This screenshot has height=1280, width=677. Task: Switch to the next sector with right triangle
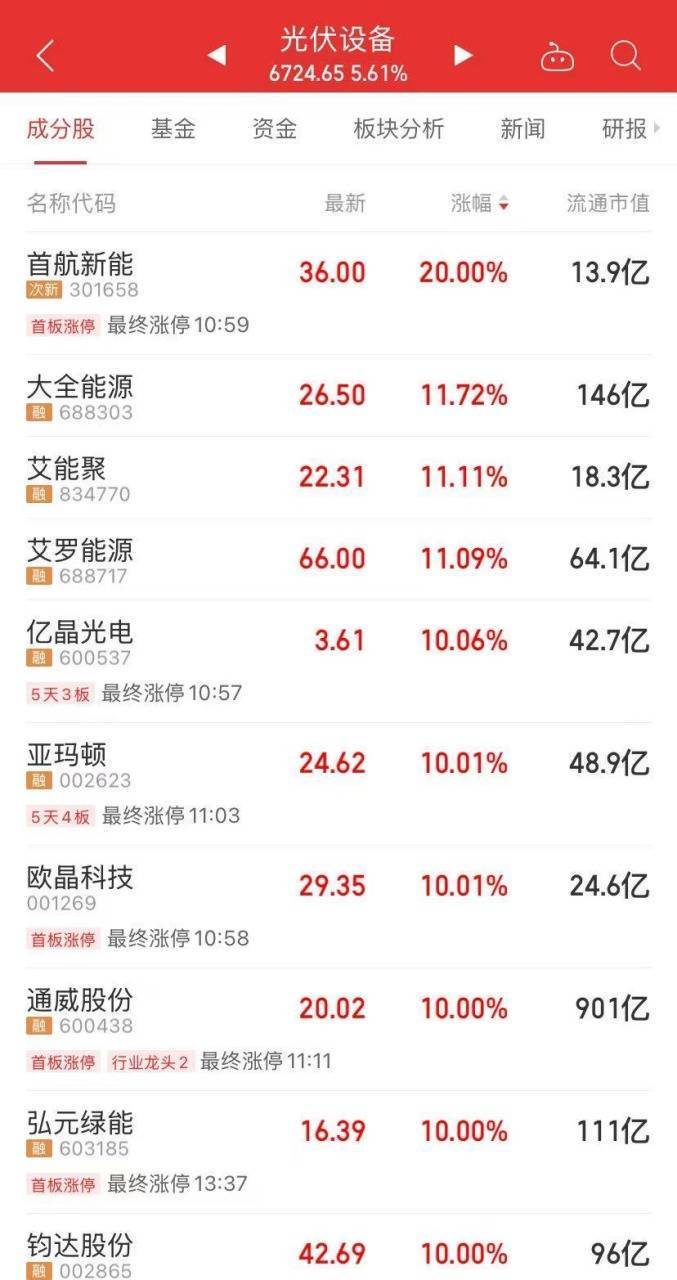coord(463,56)
